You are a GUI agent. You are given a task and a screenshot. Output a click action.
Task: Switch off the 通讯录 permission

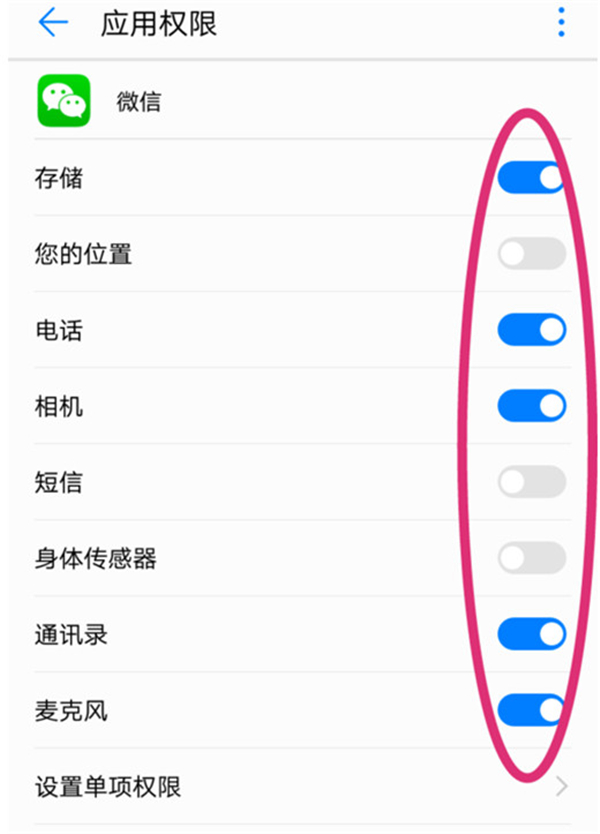531,634
